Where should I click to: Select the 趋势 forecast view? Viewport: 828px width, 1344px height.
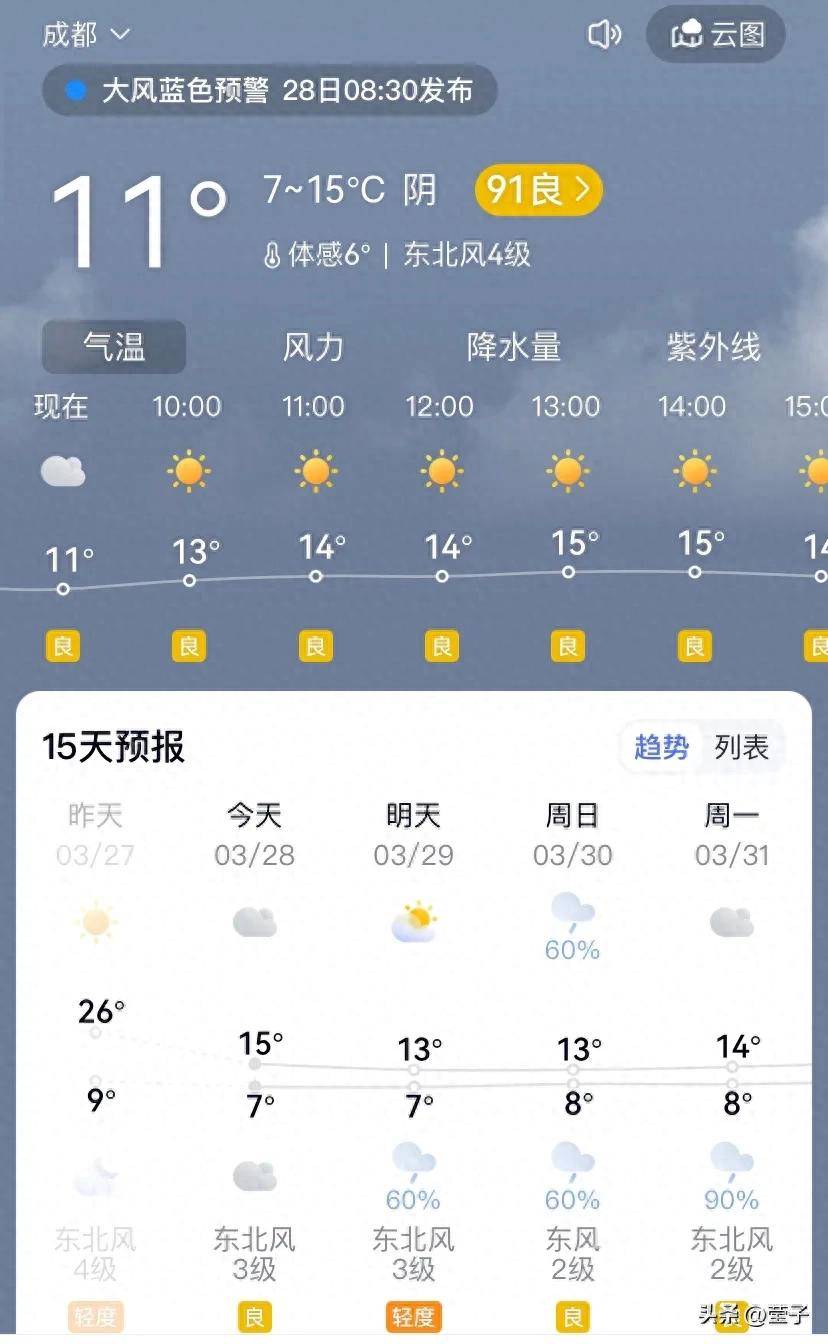pyautogui.click(x=661, y=747)
